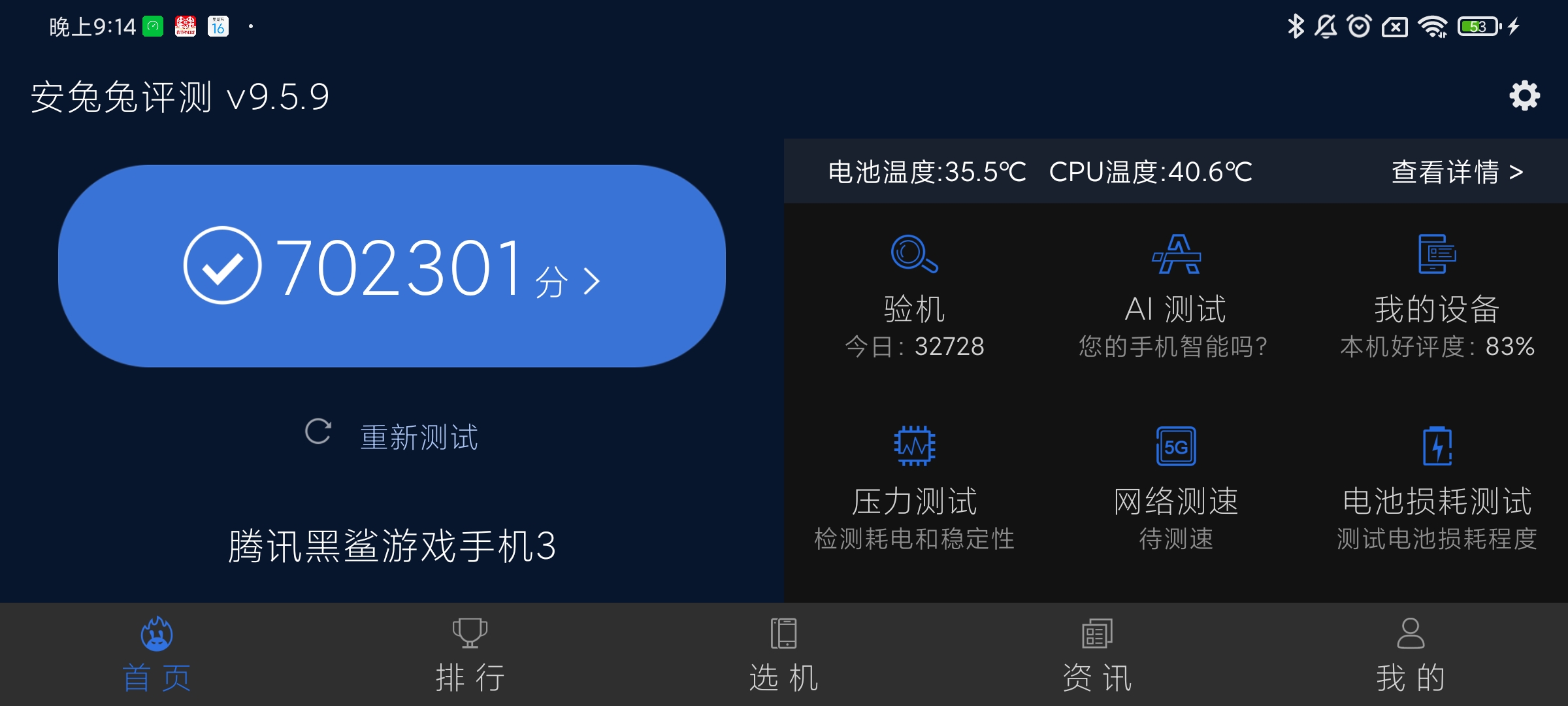Switch to the 排行 ranking tab
Viewport: 1568px width, 706px height.
pos(470,655)
